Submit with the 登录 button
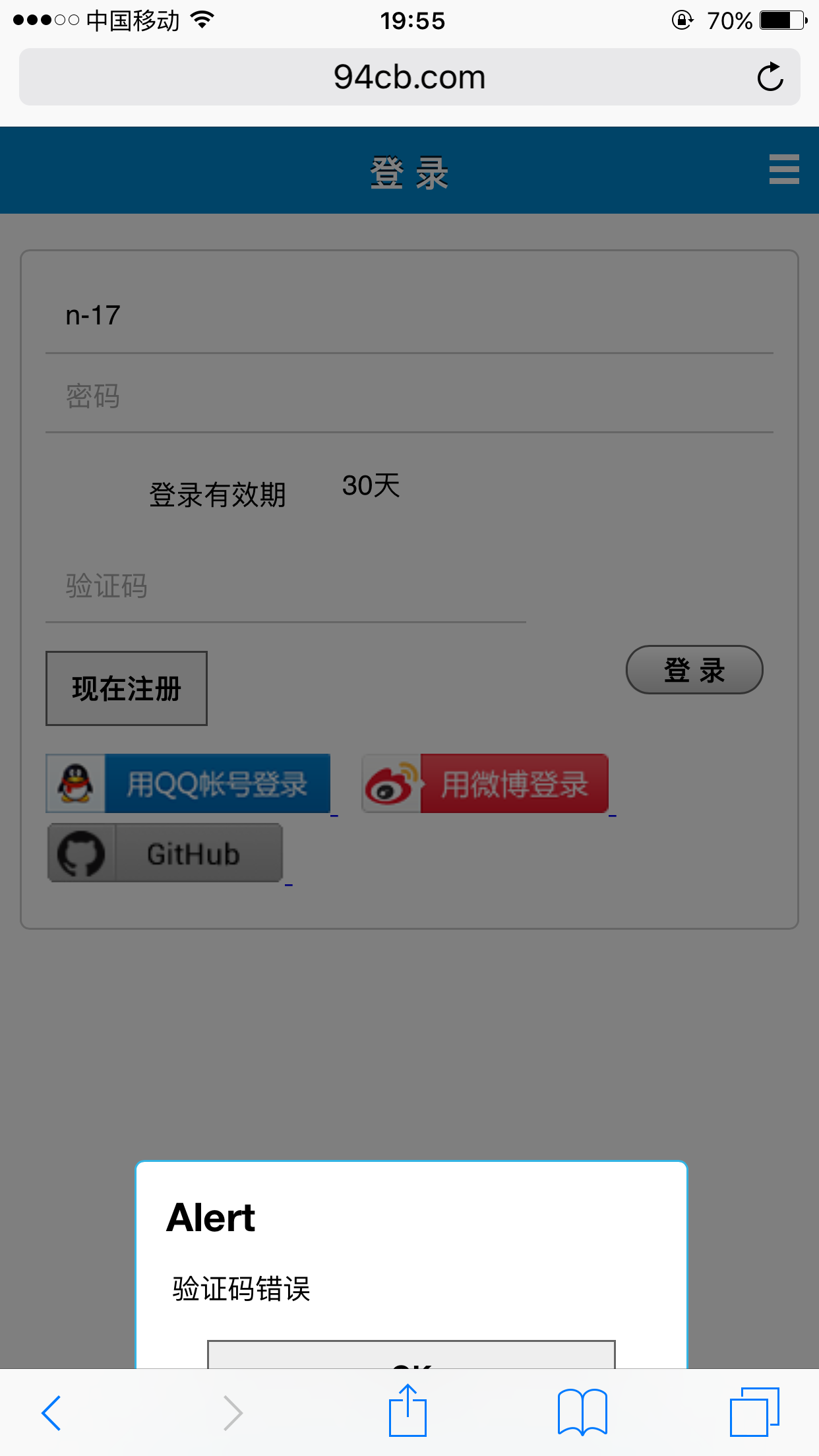 pos(694,670)
